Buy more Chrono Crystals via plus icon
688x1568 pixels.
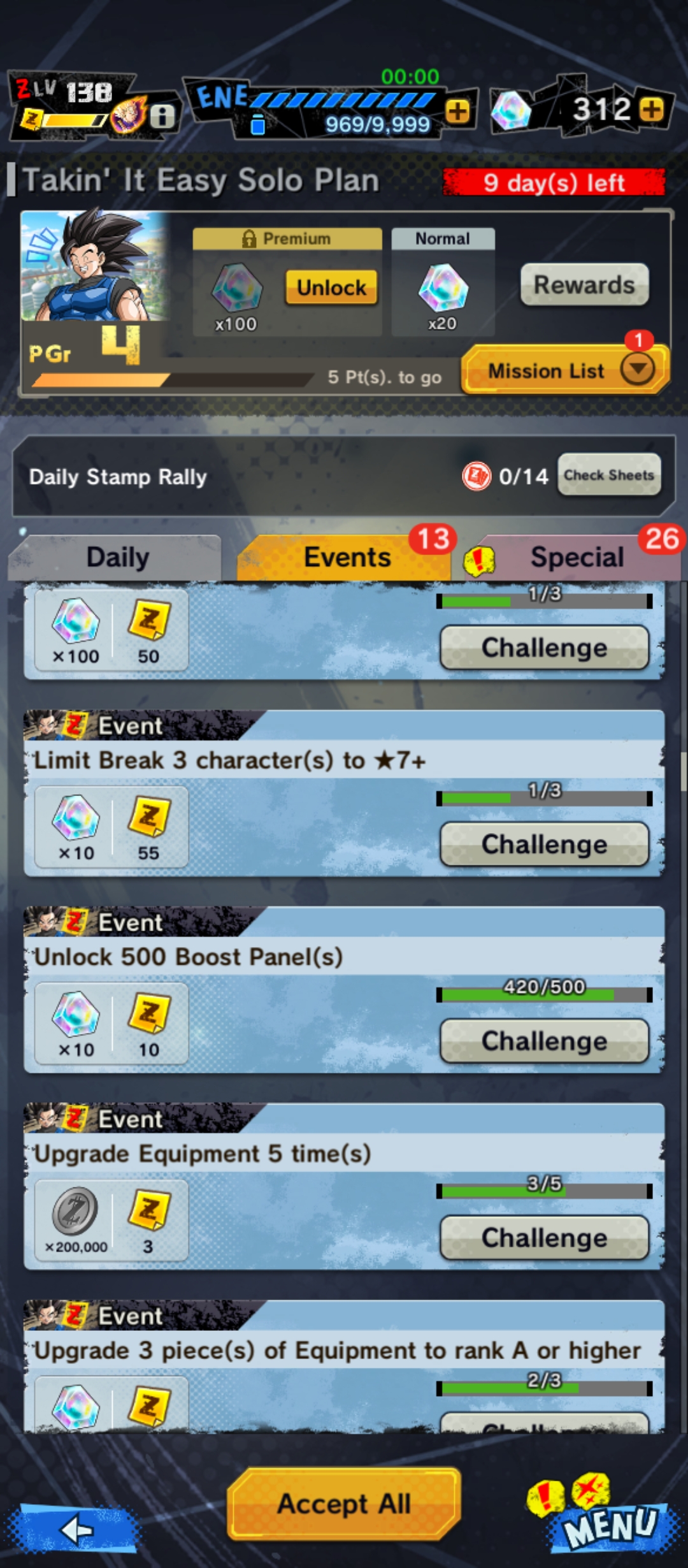[x=651, y=110]
